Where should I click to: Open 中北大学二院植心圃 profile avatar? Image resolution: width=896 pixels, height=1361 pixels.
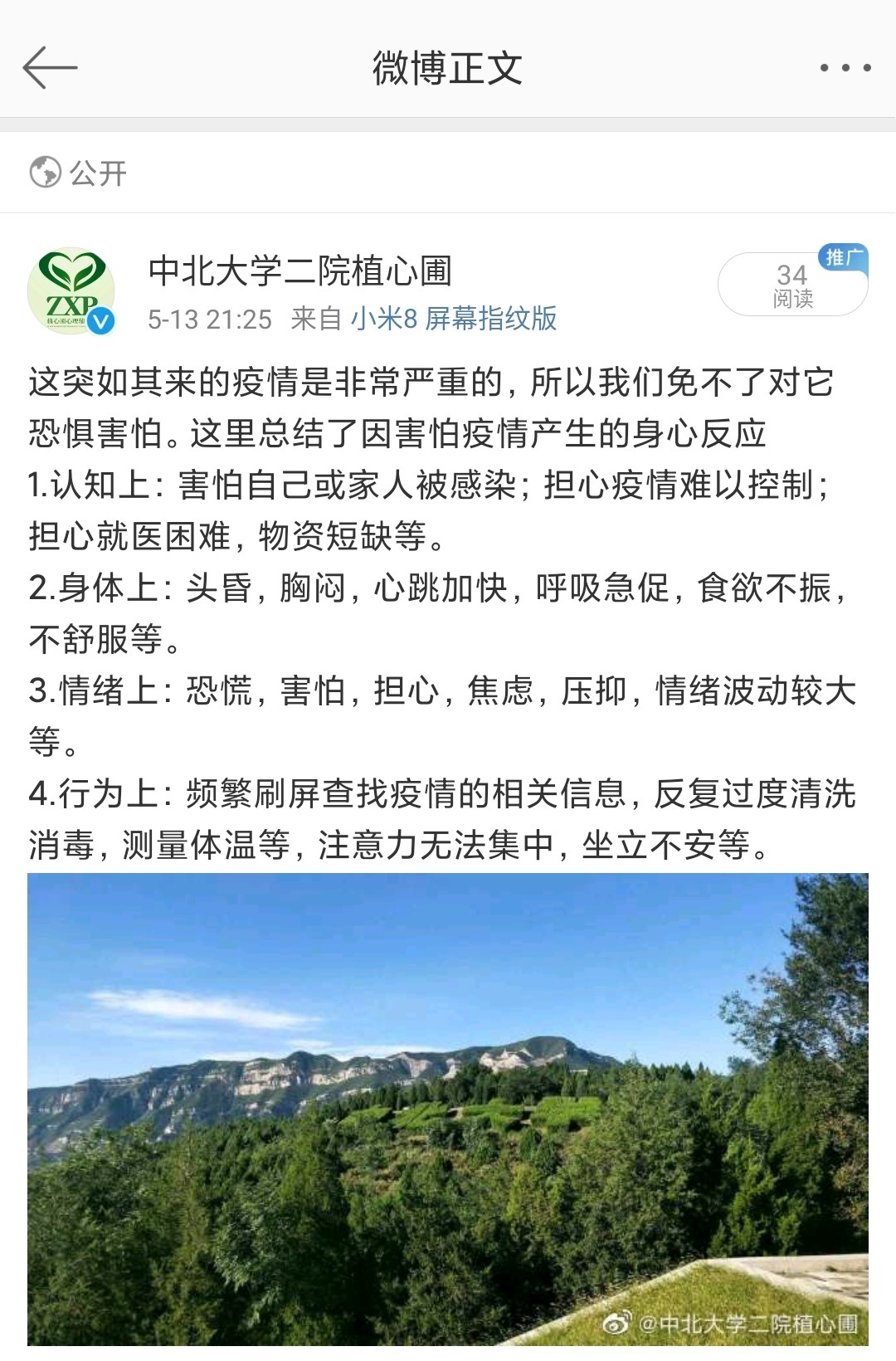click(x=71, y=291)
